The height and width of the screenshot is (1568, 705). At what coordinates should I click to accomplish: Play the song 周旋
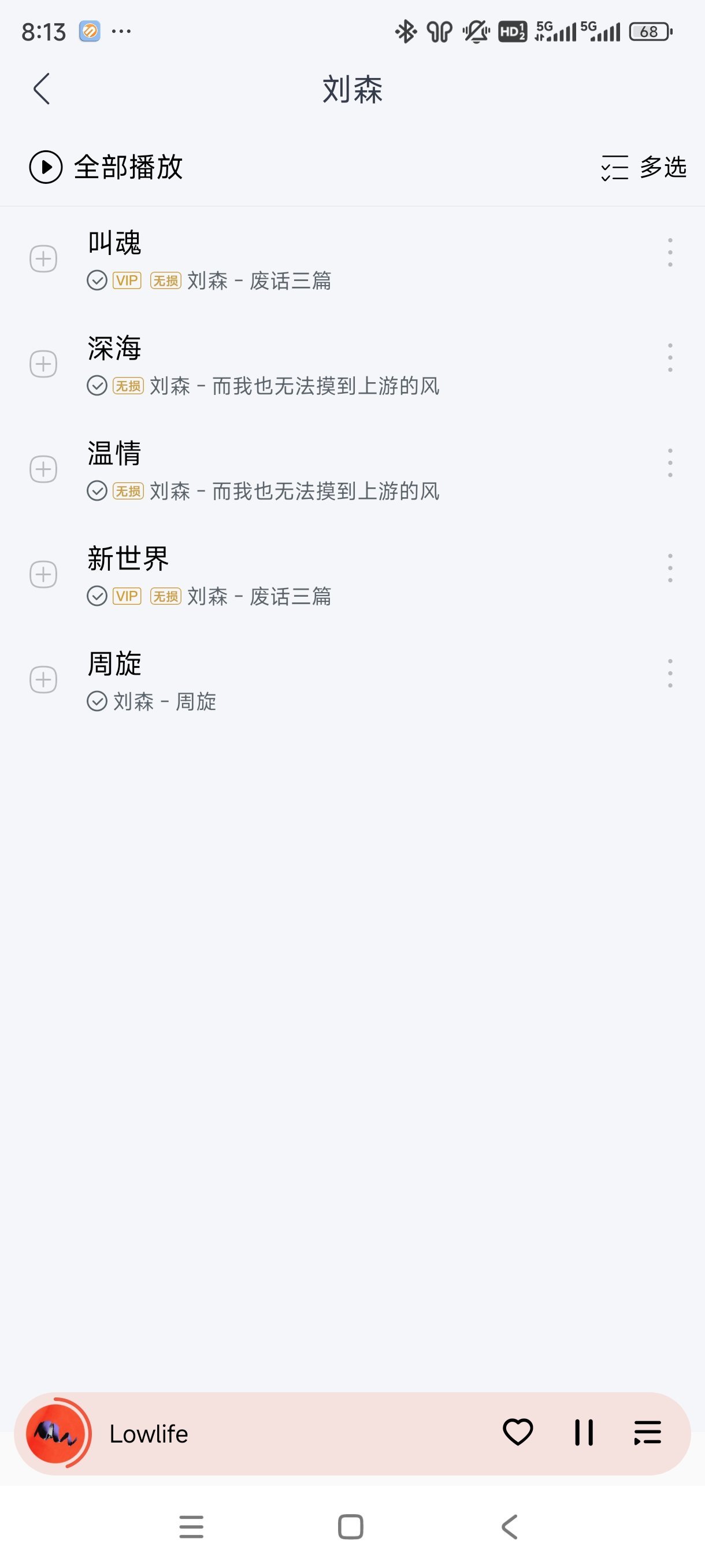click(x=114, y=664)
